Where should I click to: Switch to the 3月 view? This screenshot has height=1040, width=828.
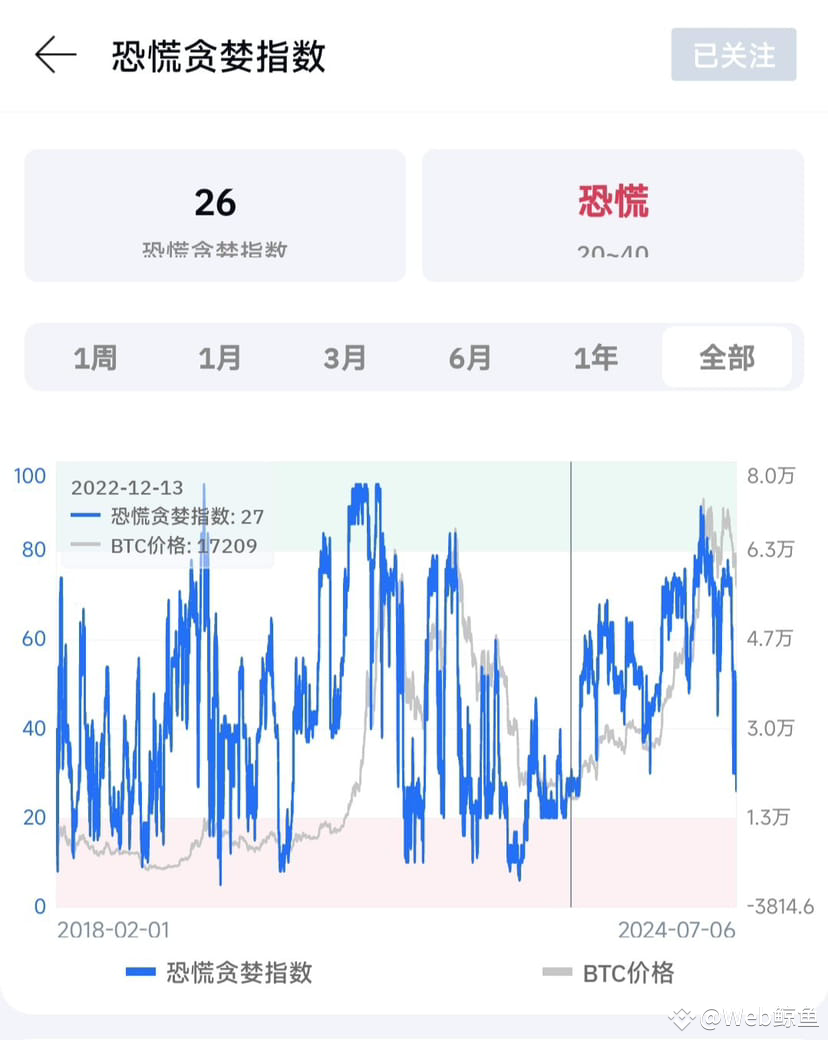pos(346,356)
